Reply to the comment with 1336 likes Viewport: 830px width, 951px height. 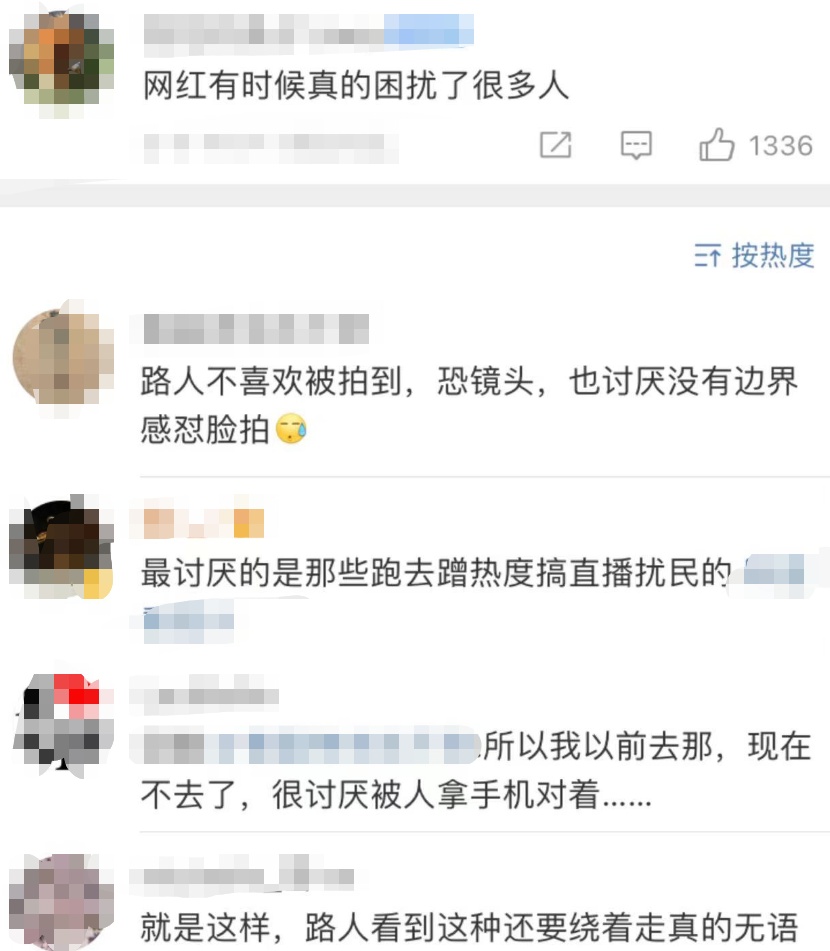pos(636,145)
